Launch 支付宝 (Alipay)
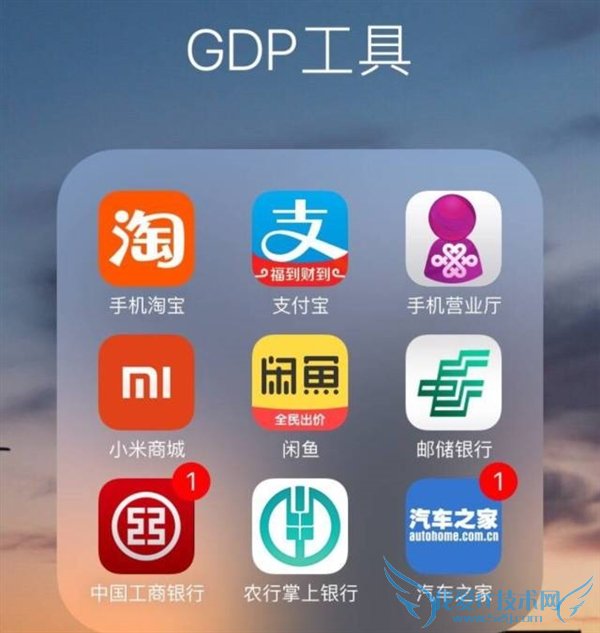The width and height of the screenshot is (600, 633). (299, 239)
